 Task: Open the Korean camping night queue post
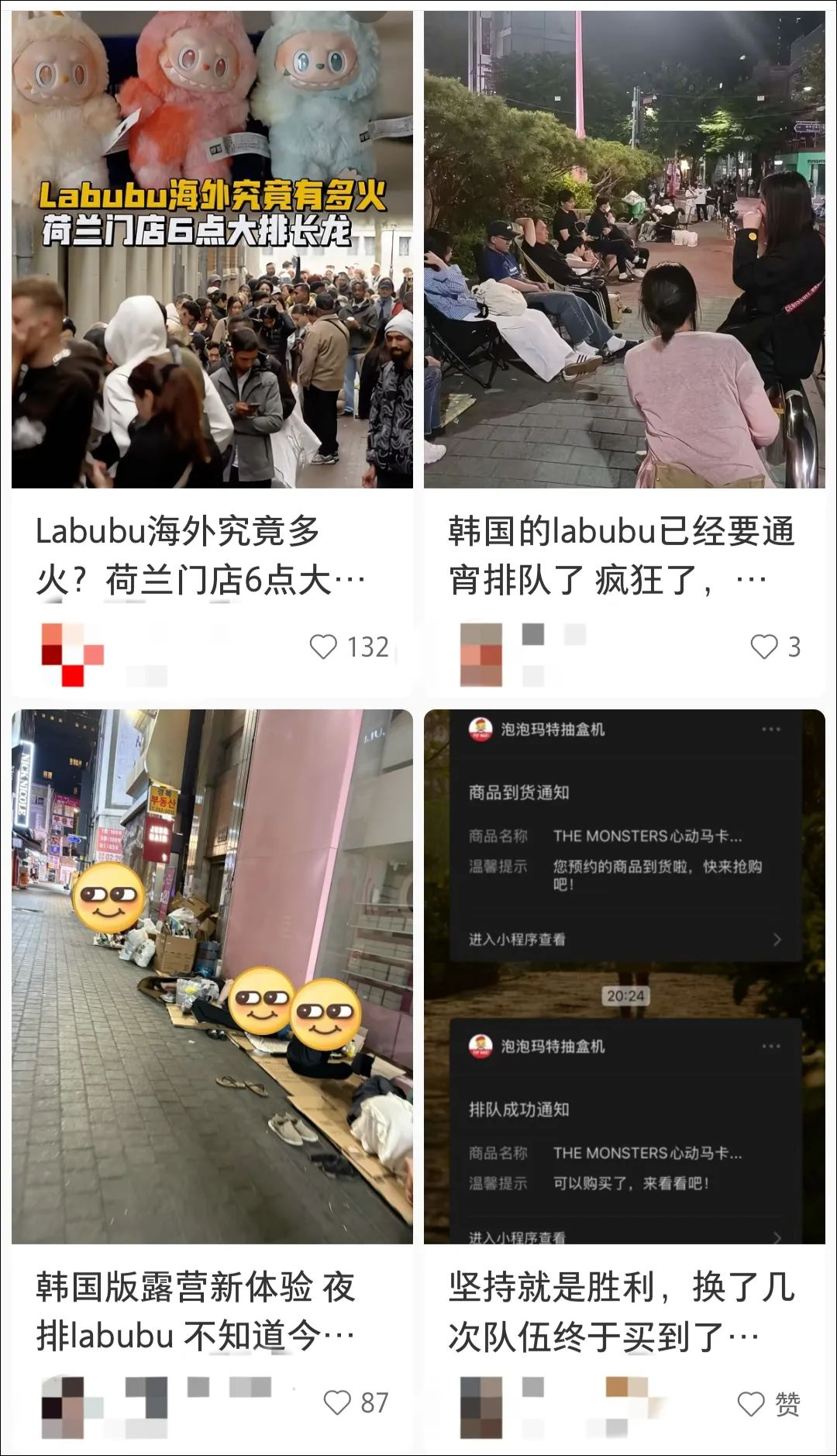pyautogui.click(x=212, y=977)
